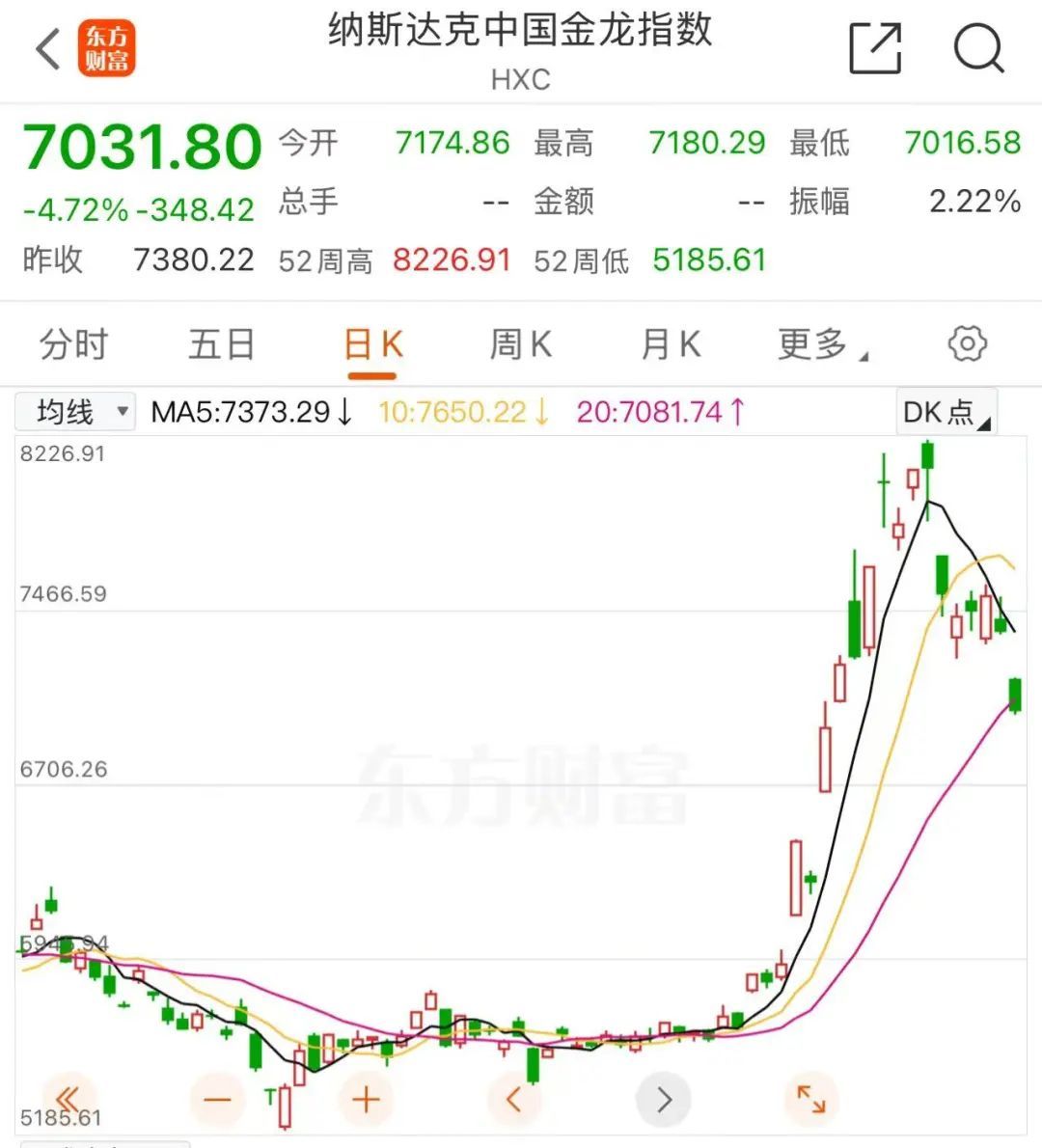
Task: Switch to the 周K weekly chart tab
Action: pos(520,343)
